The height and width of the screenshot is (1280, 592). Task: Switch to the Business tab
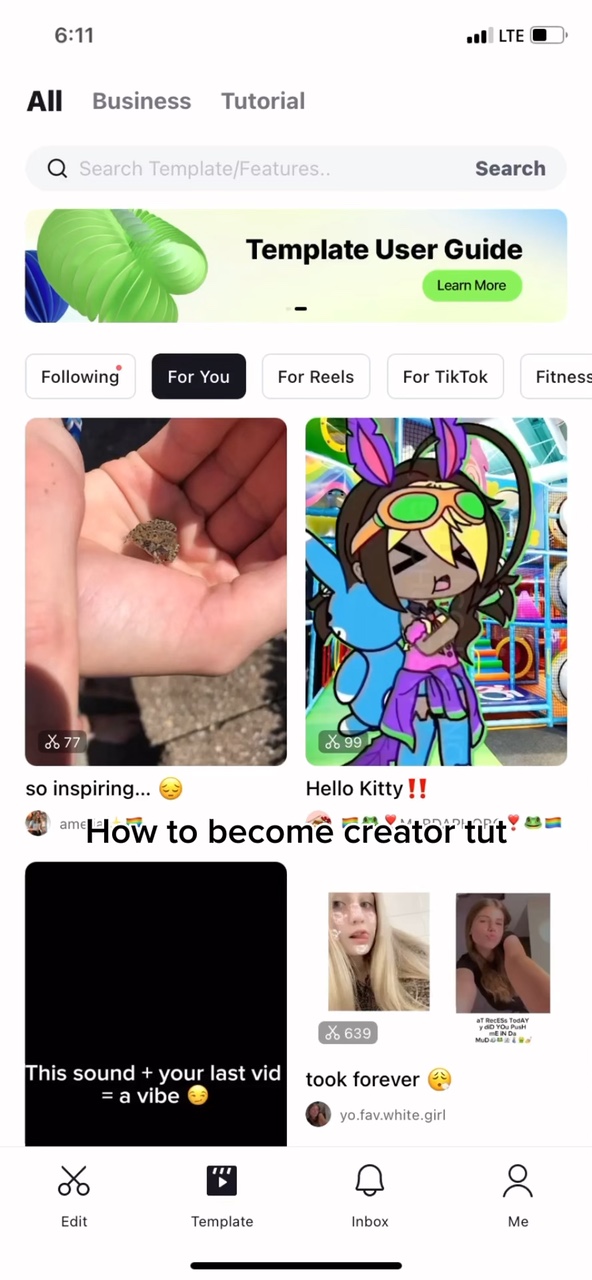[141, 101]
